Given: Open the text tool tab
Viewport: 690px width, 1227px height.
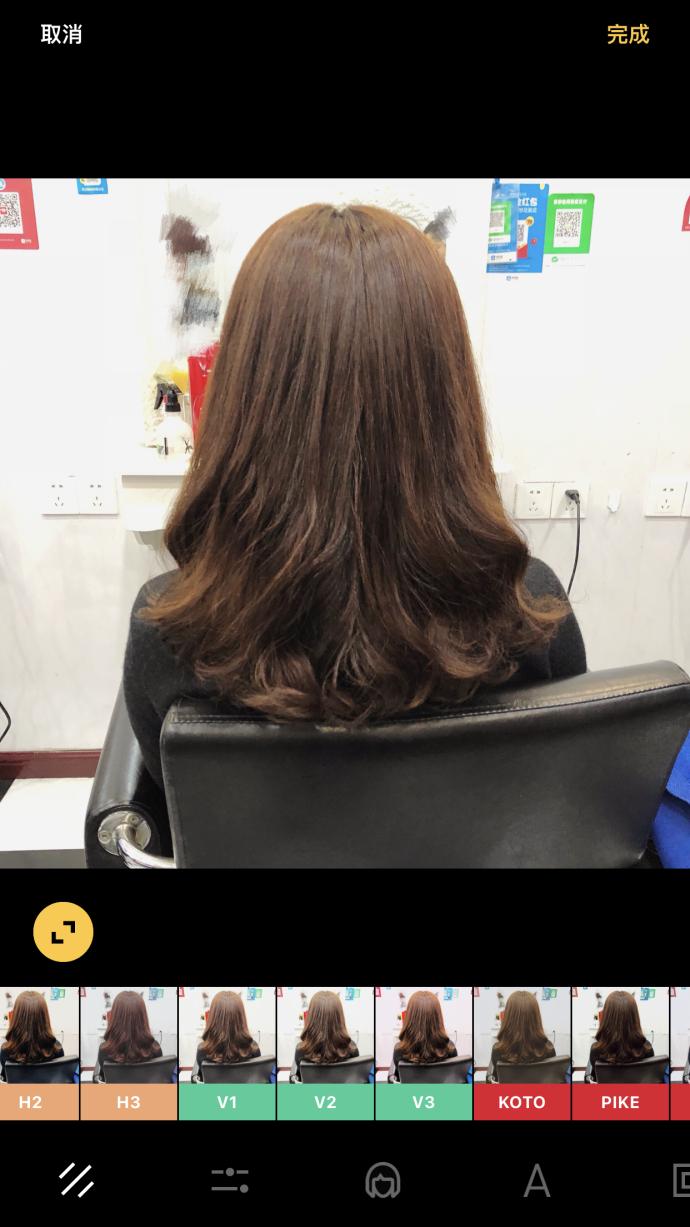Looking at the screenshot, I should [x=537, y=1180].
